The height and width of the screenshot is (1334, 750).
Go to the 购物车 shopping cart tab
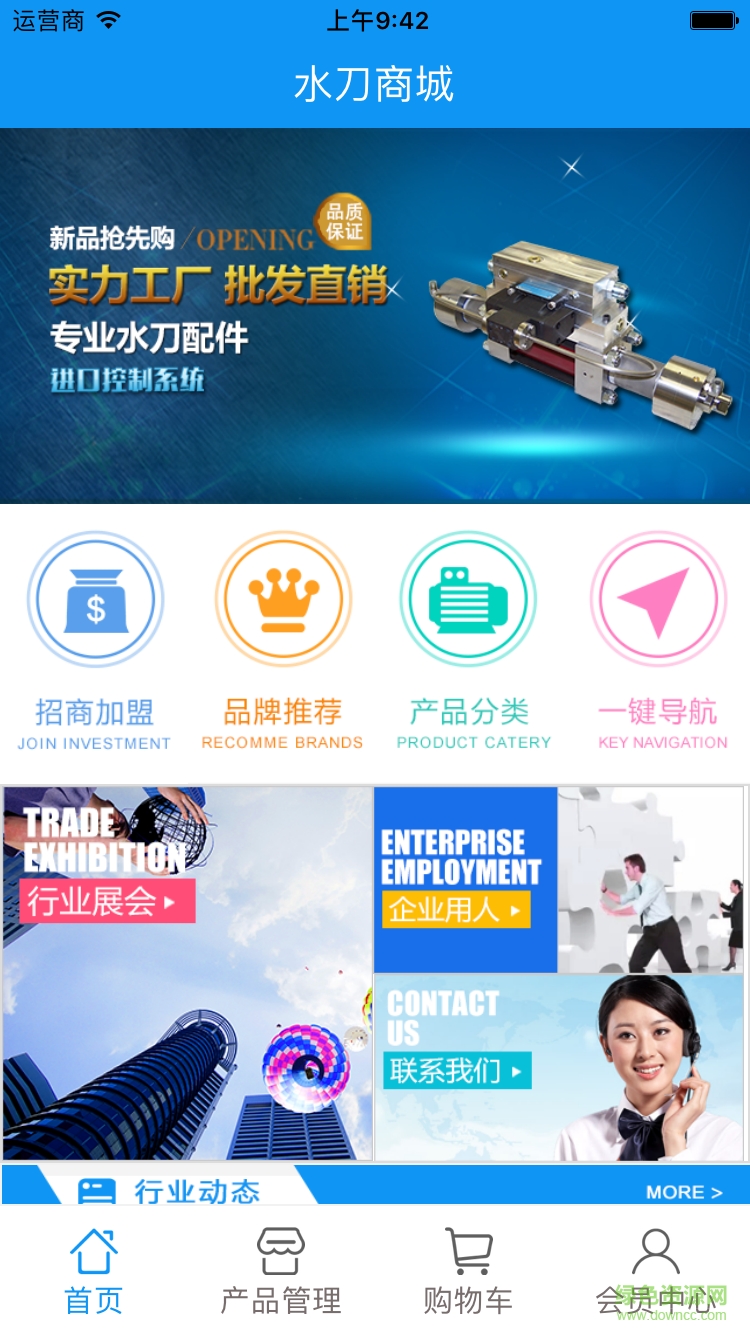[x=468, y=1272]
